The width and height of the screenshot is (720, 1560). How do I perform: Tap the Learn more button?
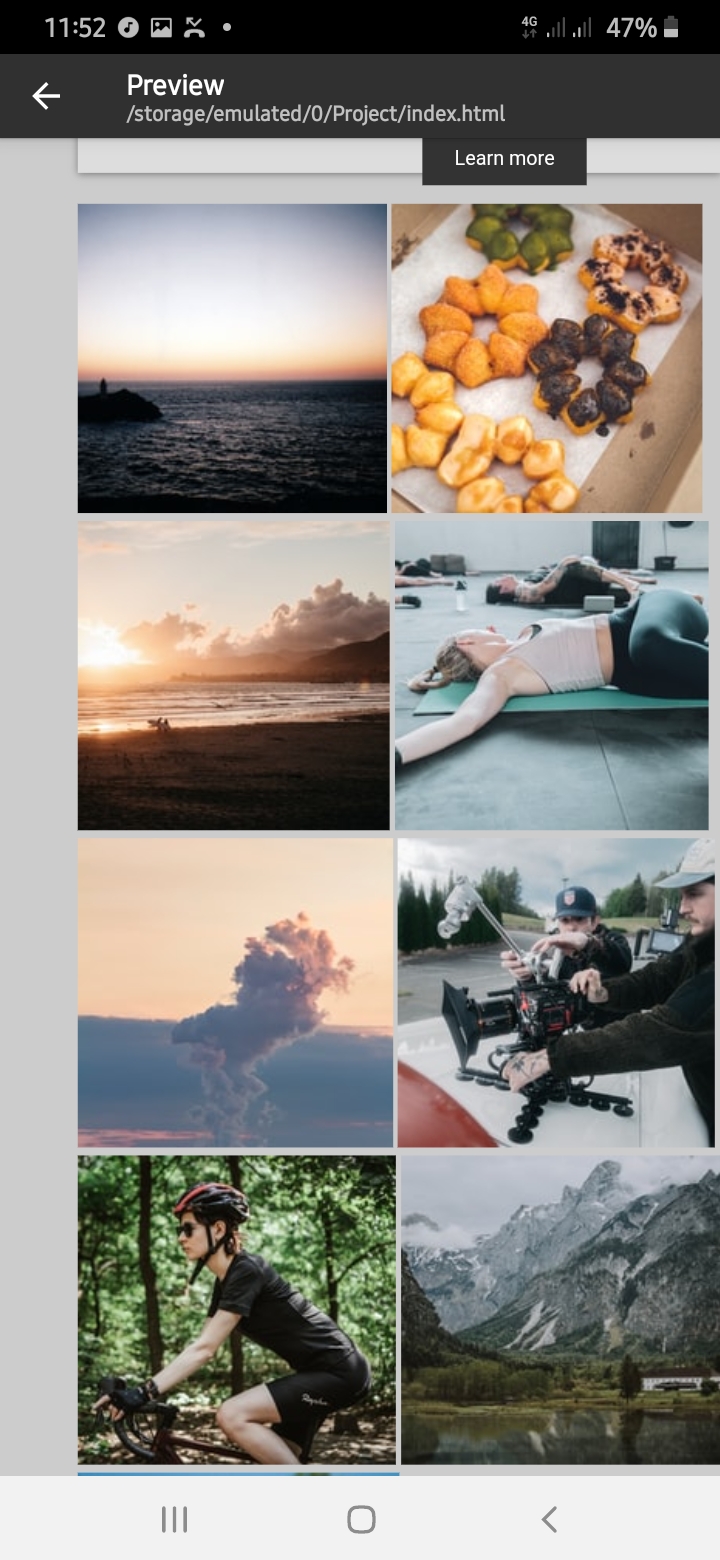[504, 159]
